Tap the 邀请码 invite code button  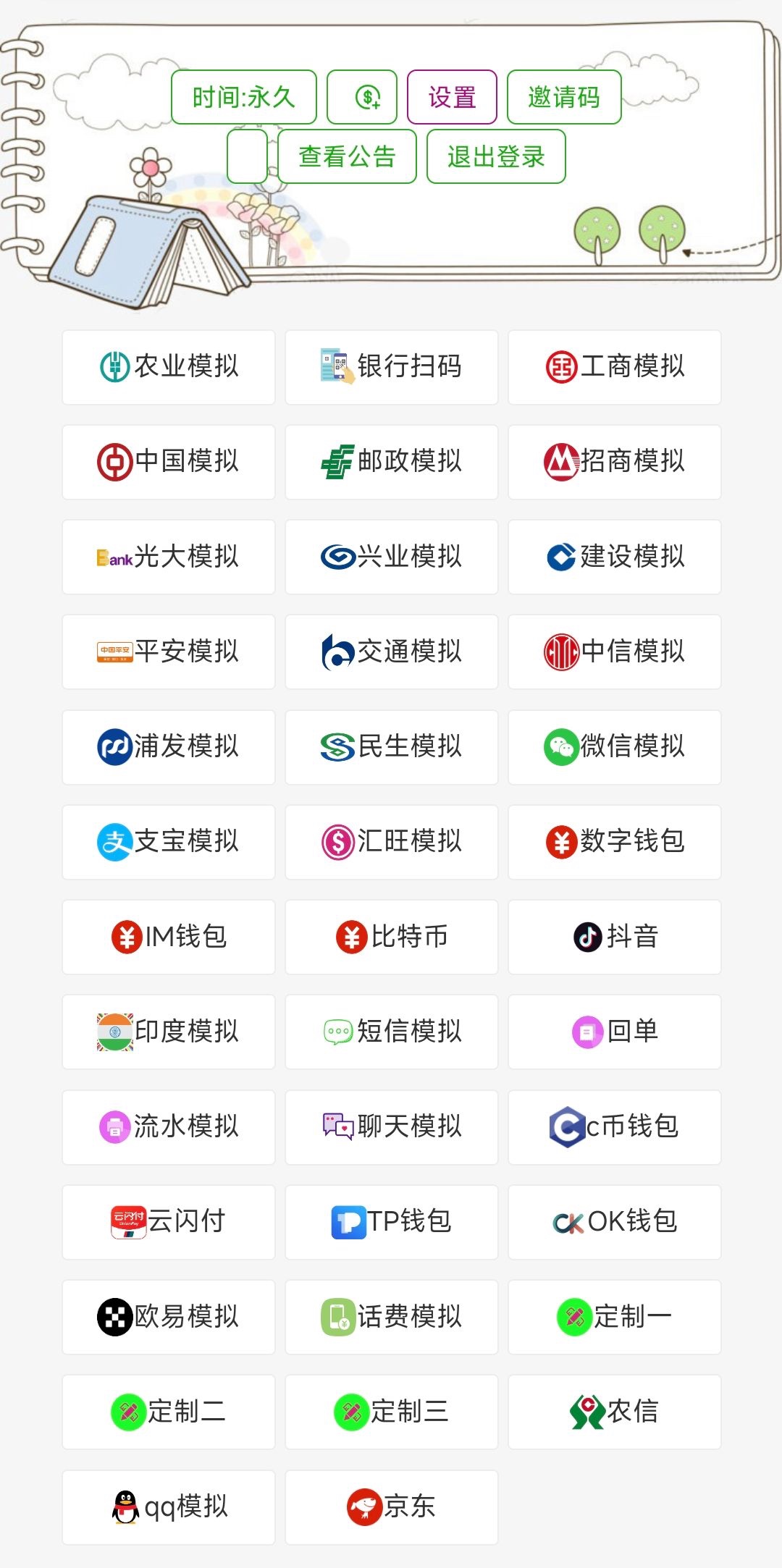[x=564, y=97]
